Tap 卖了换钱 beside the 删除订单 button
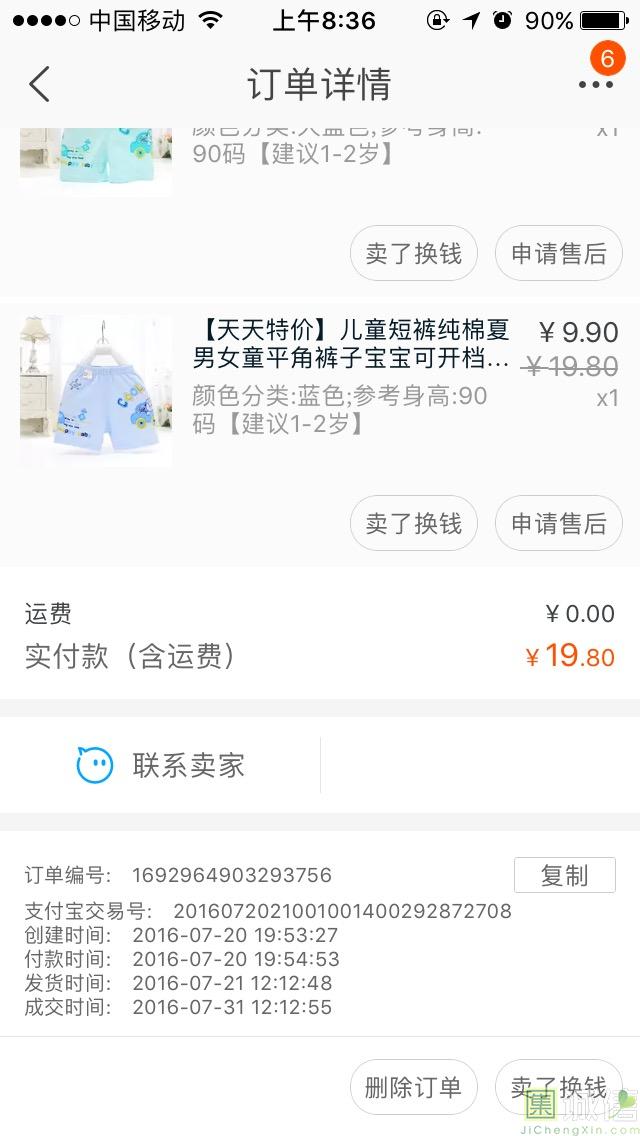The width and height of the screenshot is (640, 1136). pyautogui.click(x=558, y=1087)
